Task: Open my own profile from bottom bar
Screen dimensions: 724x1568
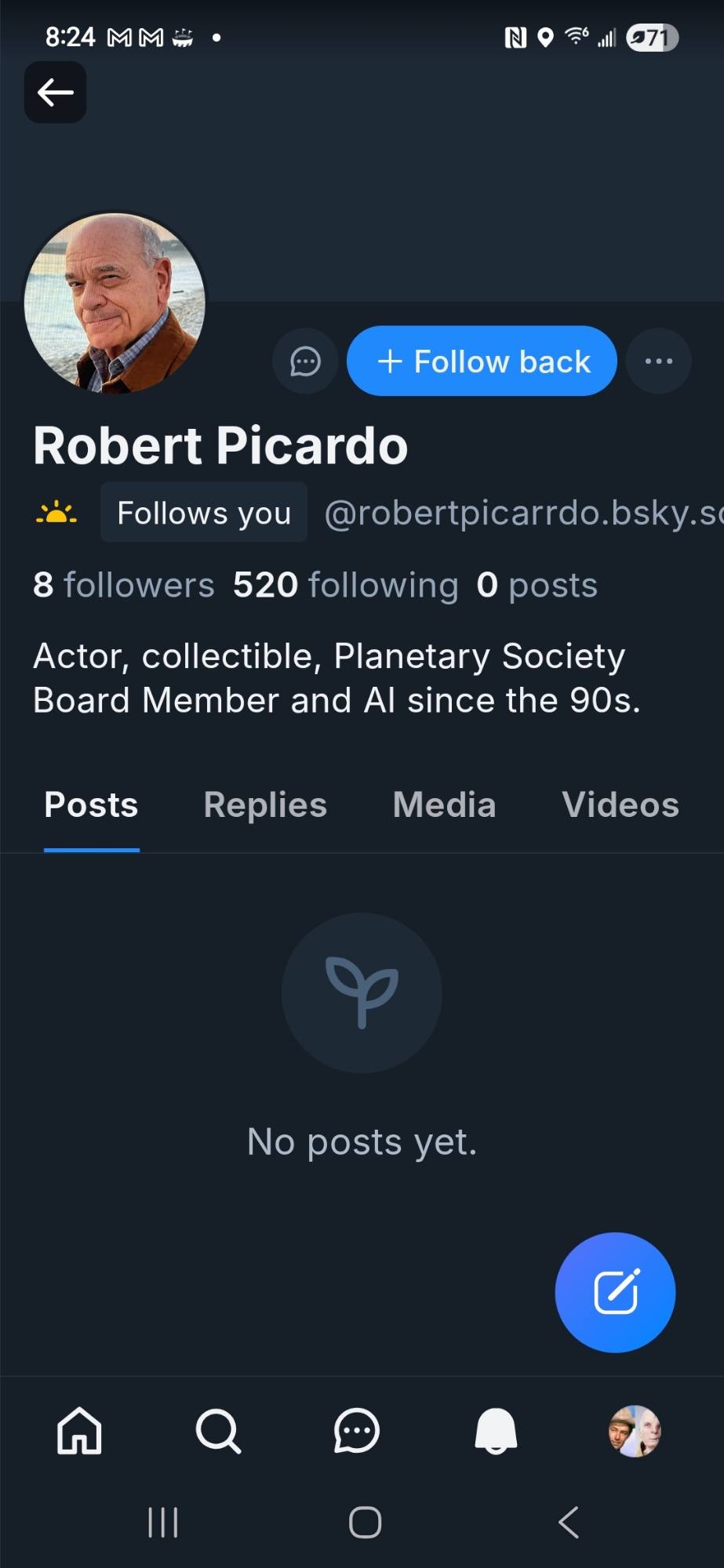Action: 635,1431
